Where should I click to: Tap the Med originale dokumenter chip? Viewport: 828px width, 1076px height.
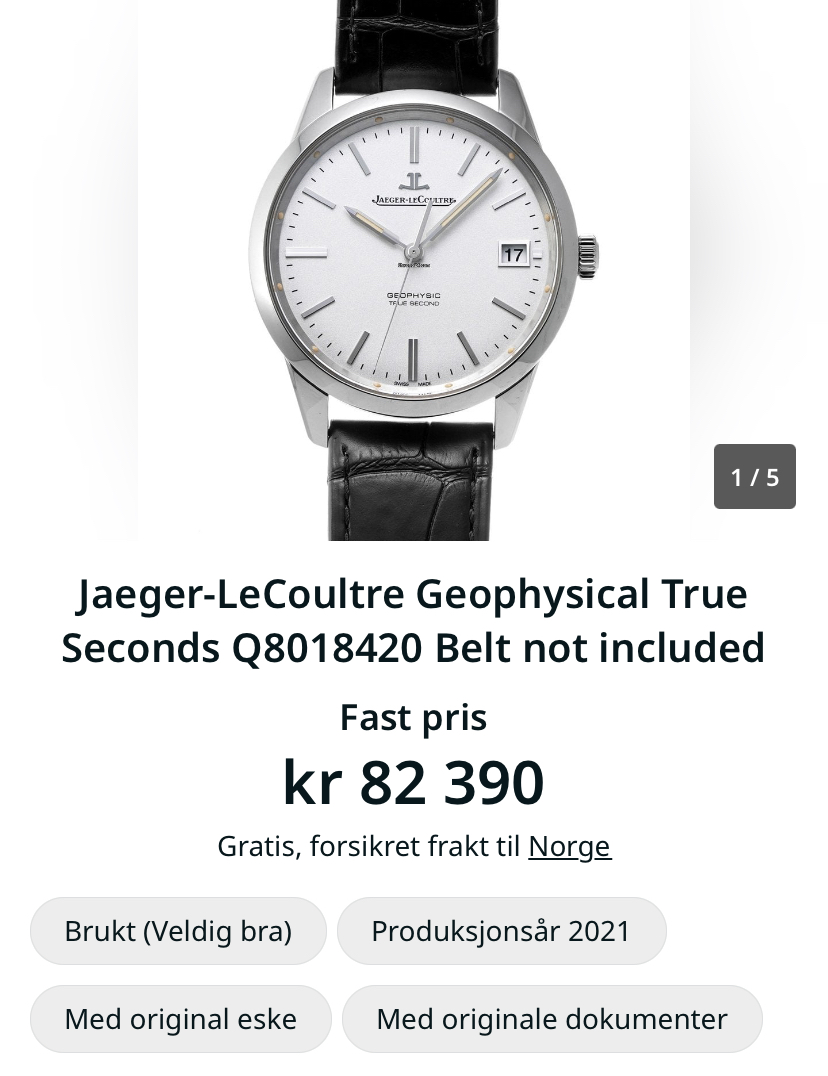(x=551, y=1019)
